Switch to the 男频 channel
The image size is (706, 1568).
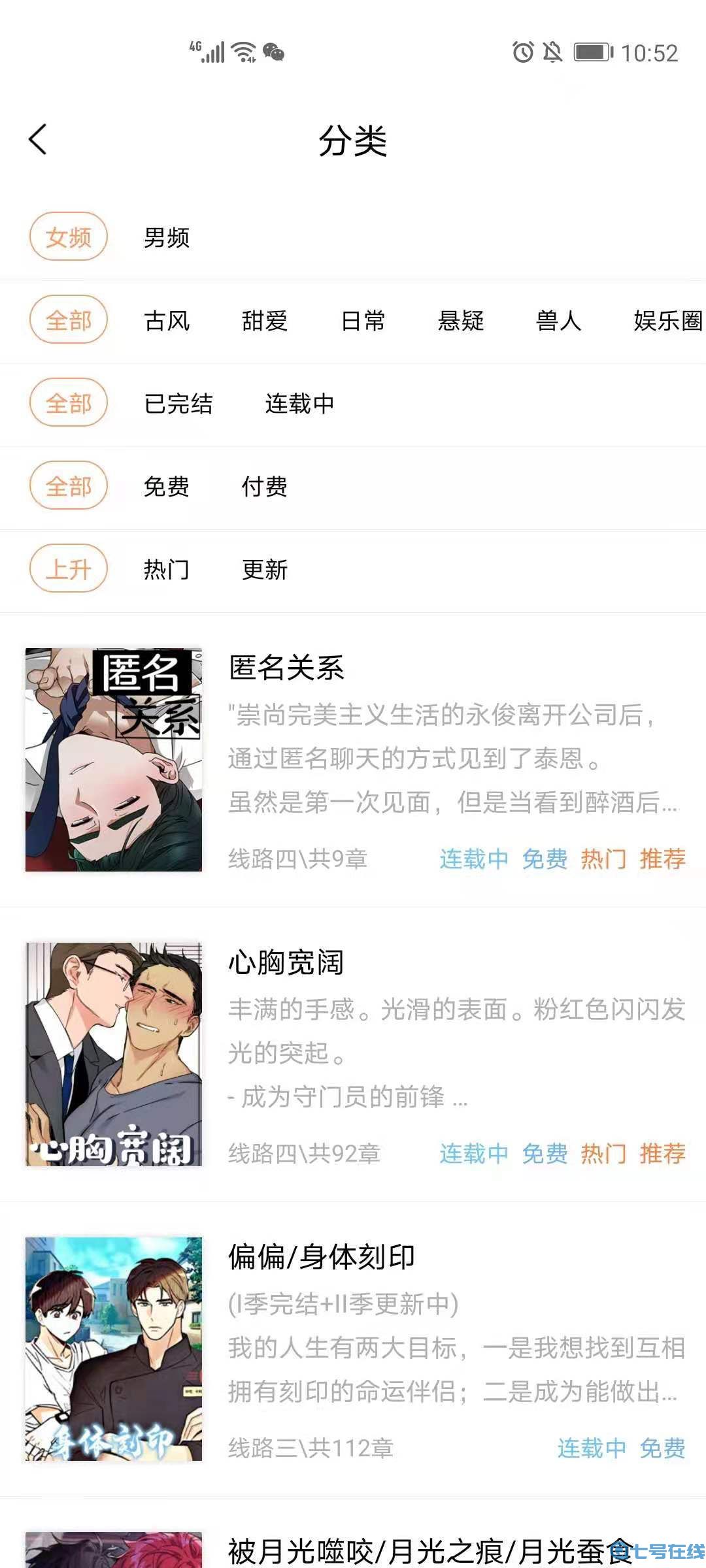point(167,238)
